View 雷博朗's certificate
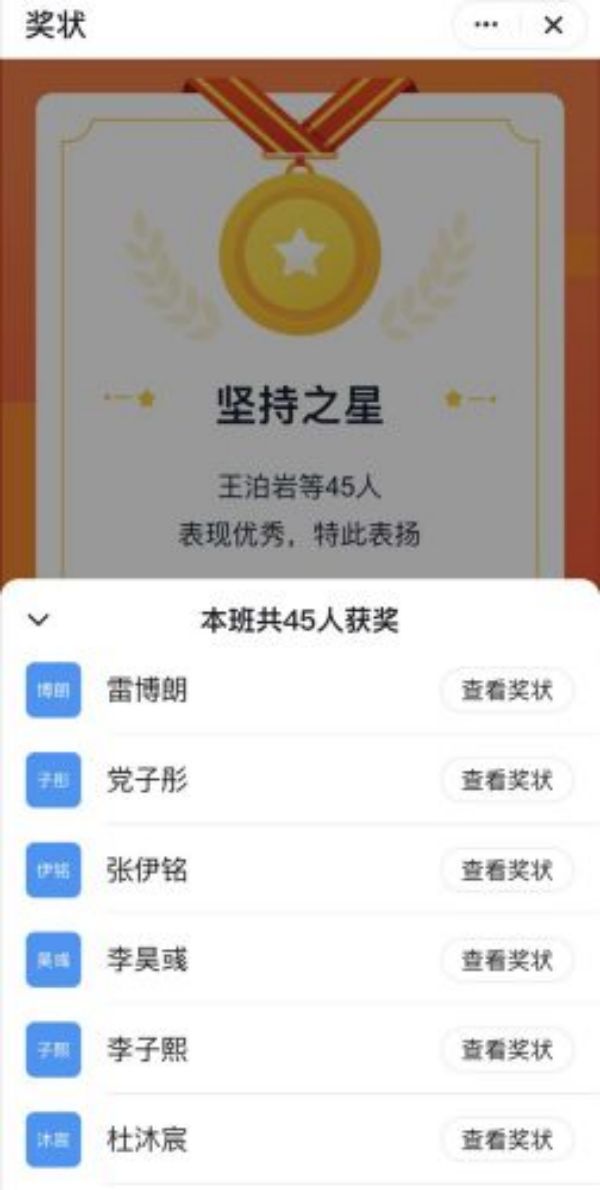Image resolution: width=600 pixels, height=1190 pixels. point(507,690)
